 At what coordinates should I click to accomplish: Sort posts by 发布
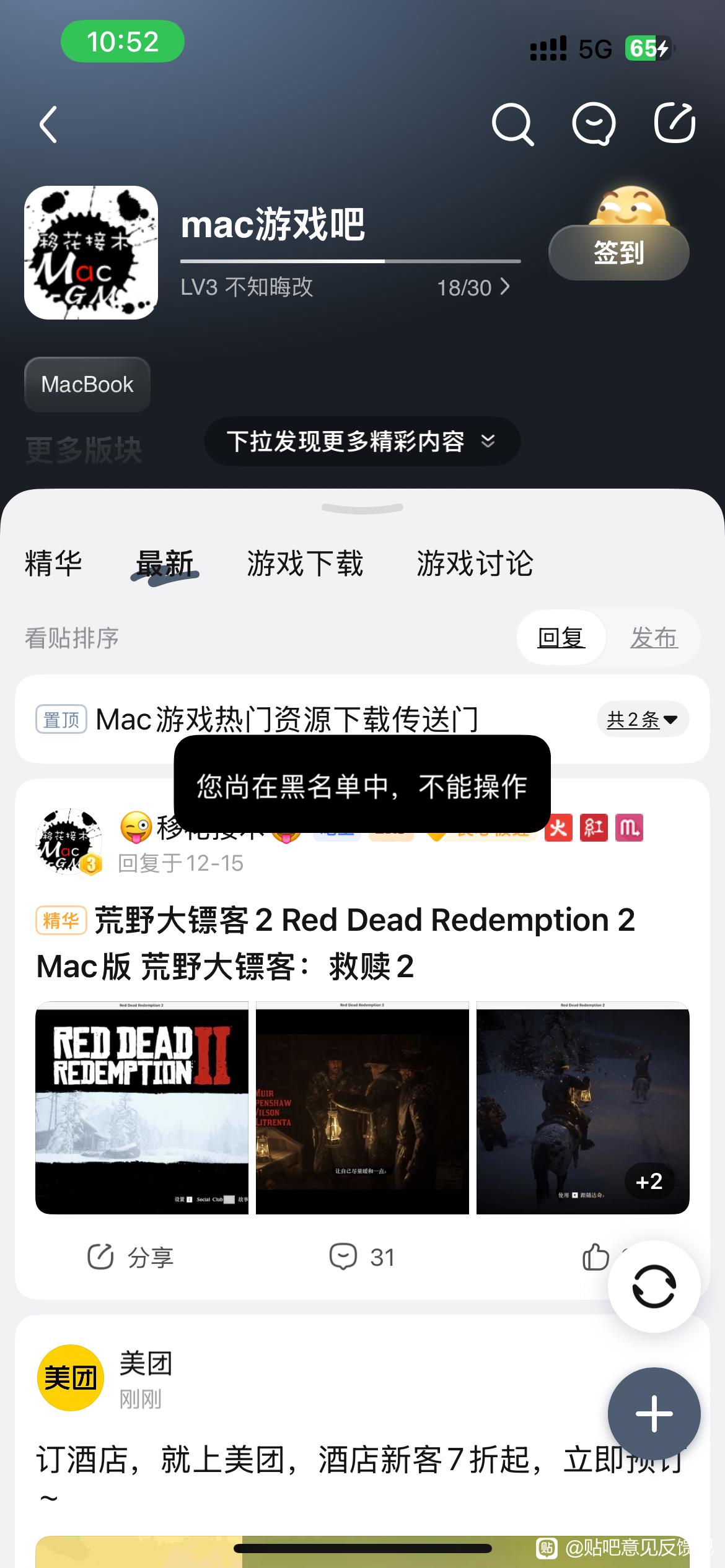[654, 637]
